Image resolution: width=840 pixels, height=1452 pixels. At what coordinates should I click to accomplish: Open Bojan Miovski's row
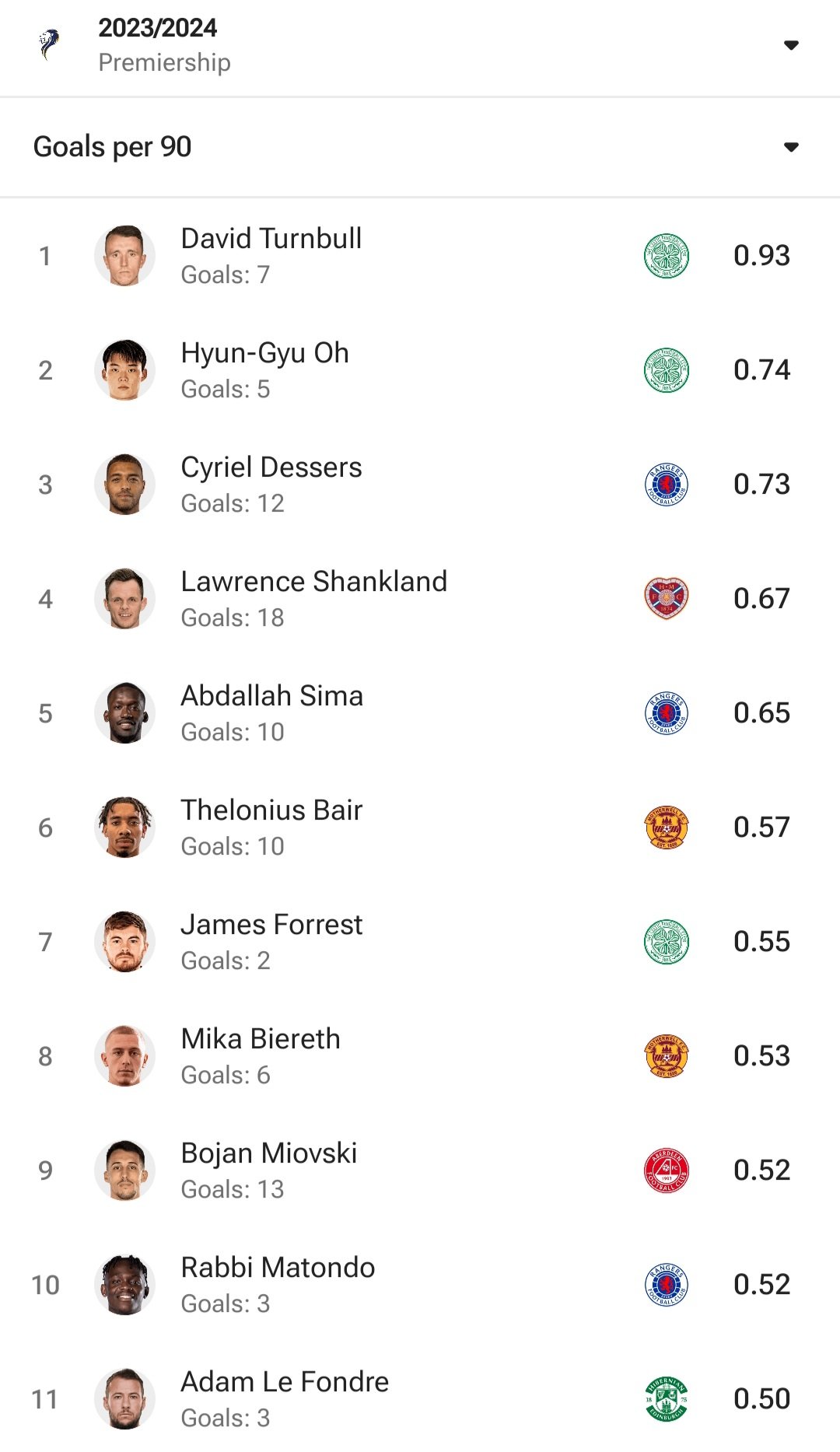pos(420,1170)
